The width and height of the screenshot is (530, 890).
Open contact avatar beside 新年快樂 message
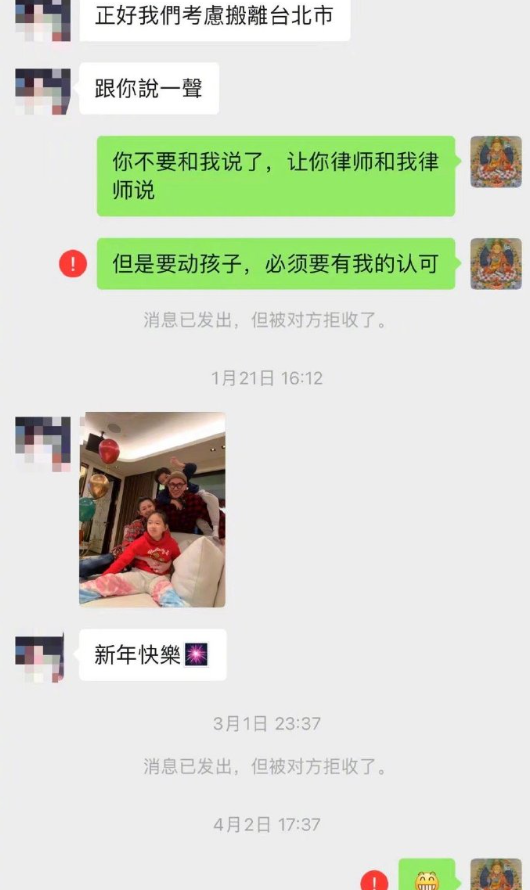pyautogui.click(x=40, y=658)
